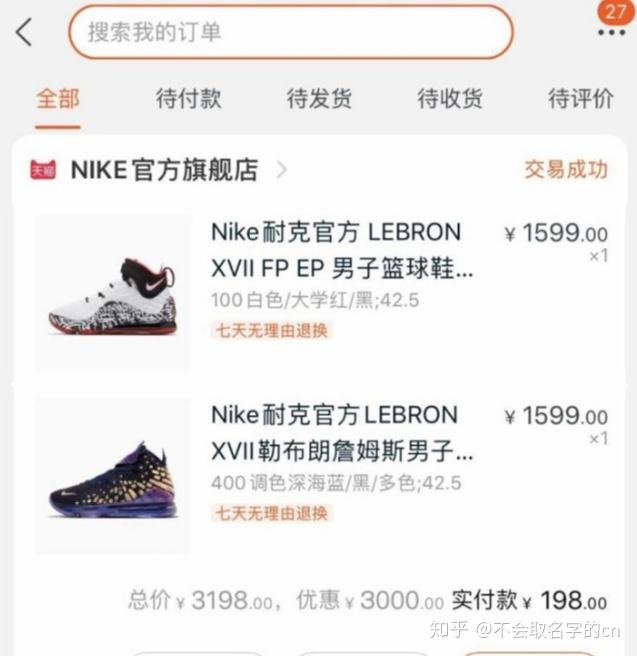Open the NIKE官方旗舰店 store page
The width and height of the screenshot is (637, 656).
pos(165,170)
